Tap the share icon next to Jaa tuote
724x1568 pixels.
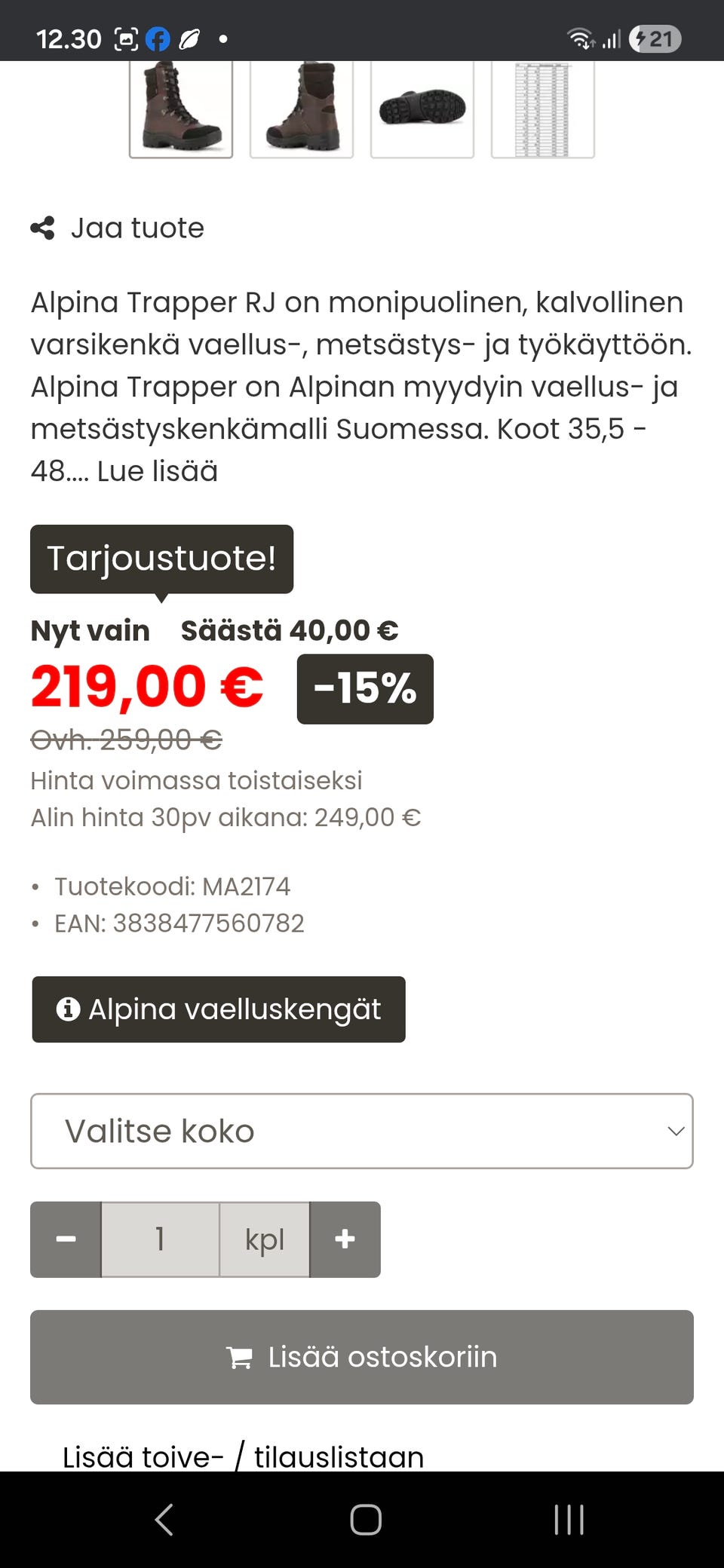(x=44, y=228)
